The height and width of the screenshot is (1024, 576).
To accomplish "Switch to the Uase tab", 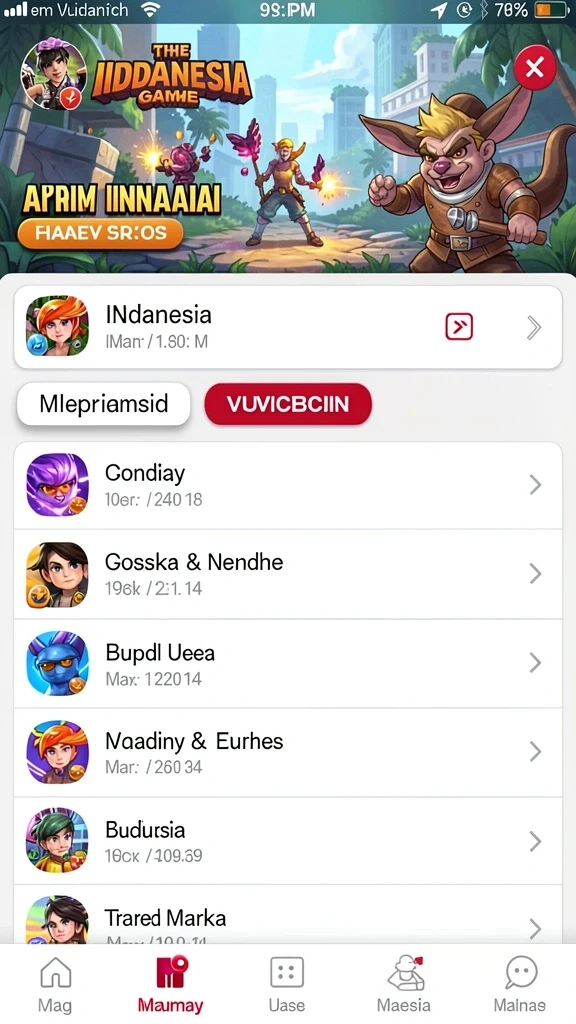I will [287, 985].
